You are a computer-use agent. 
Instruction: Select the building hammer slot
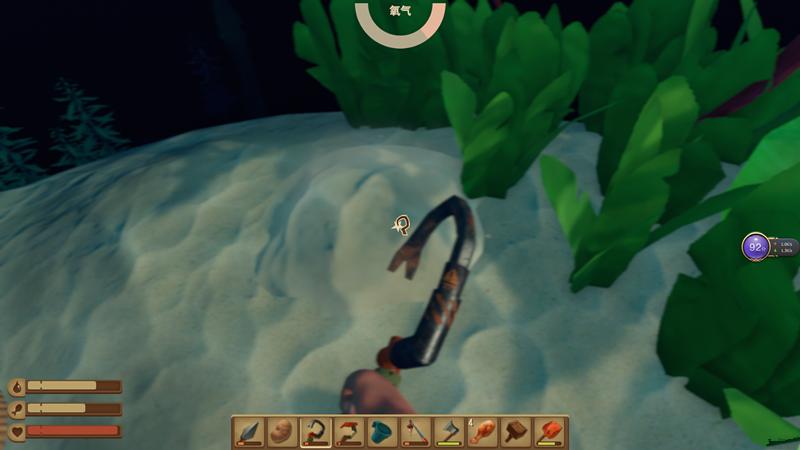click(517, 432)
